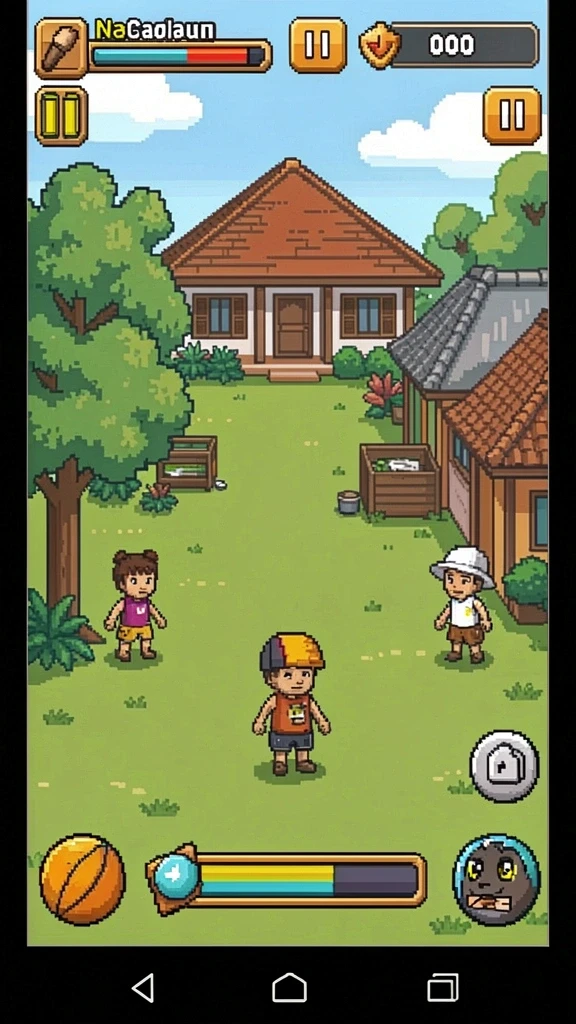Tap the wooden club weapon icon
Image resolution: width=576 pixels, height=1024 pixels.
(x=61, y=48)
